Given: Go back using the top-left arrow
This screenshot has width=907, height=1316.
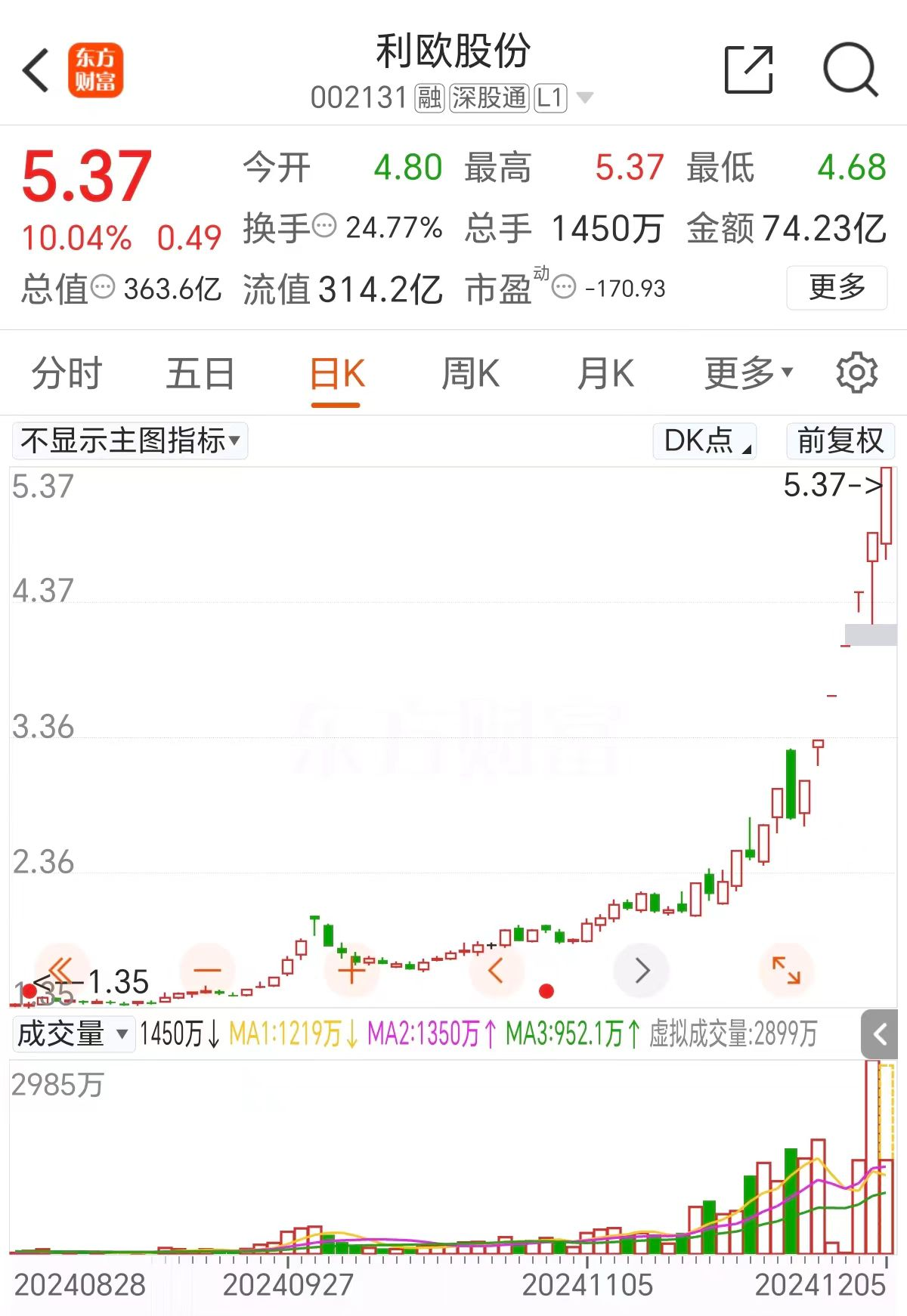Looking at the screenshot, I should click(x=36, y=71).
